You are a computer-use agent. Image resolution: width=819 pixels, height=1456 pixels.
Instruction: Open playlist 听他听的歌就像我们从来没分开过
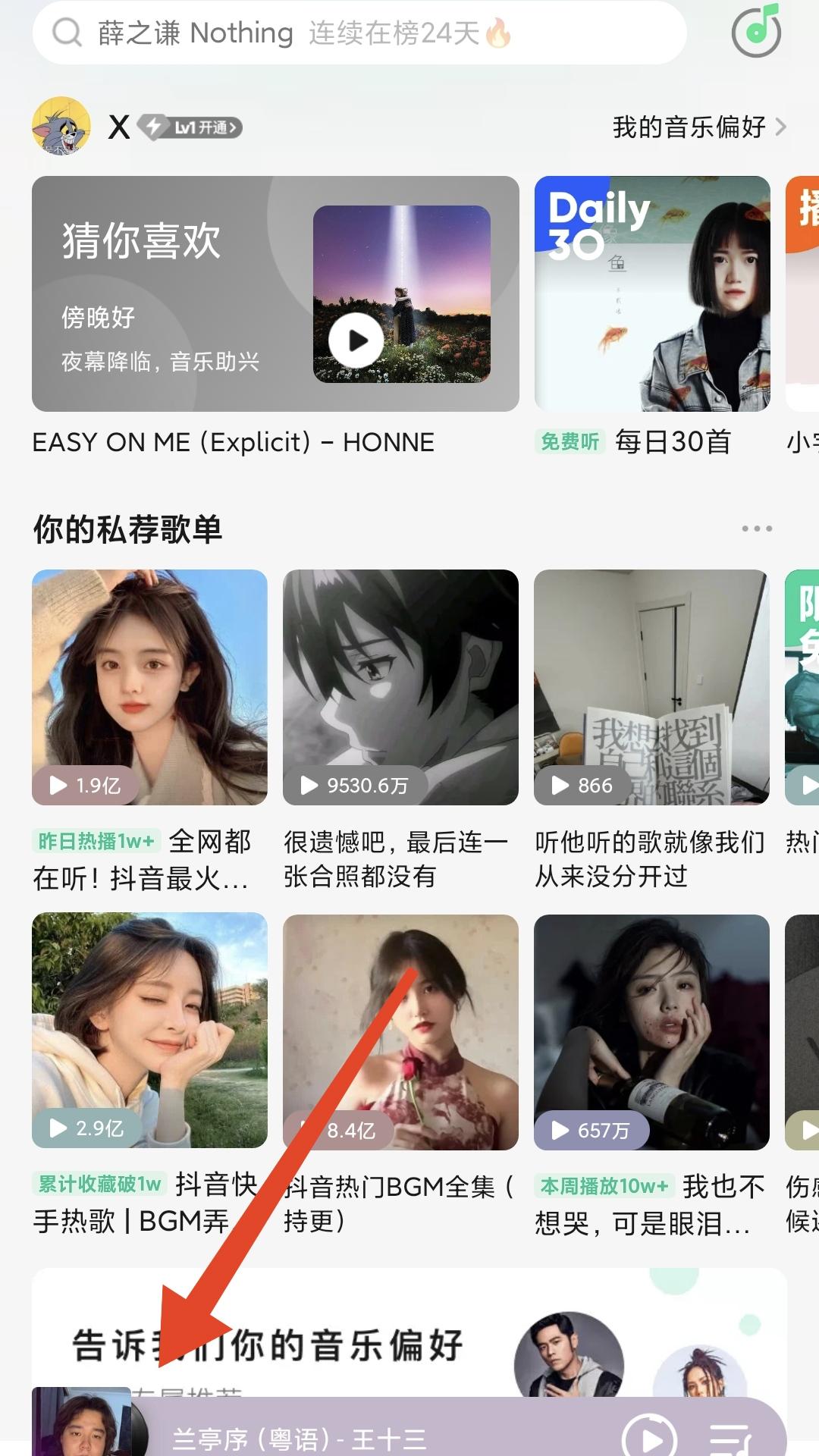(651, 687)
